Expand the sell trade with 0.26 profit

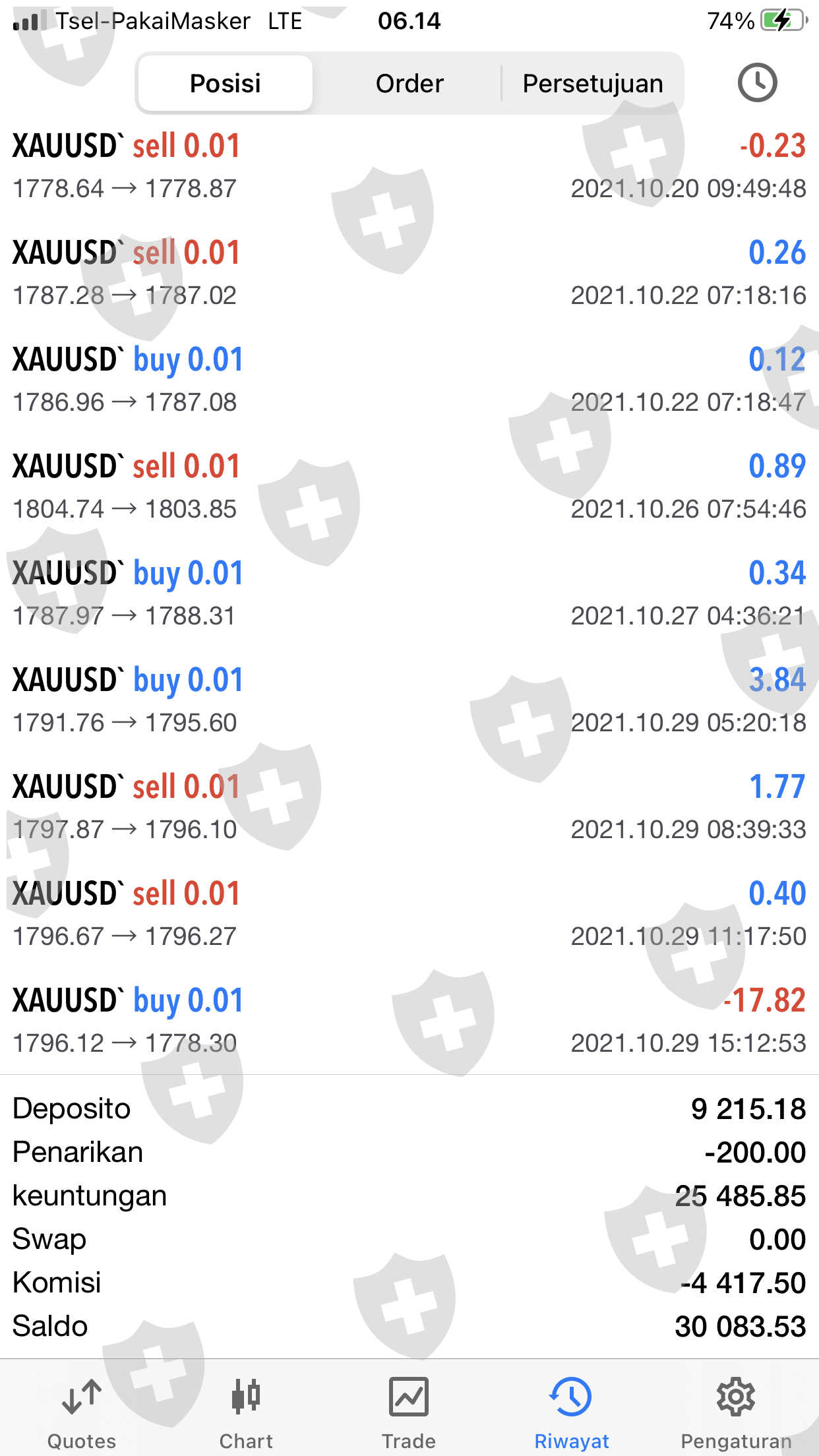tap(409, 273)
